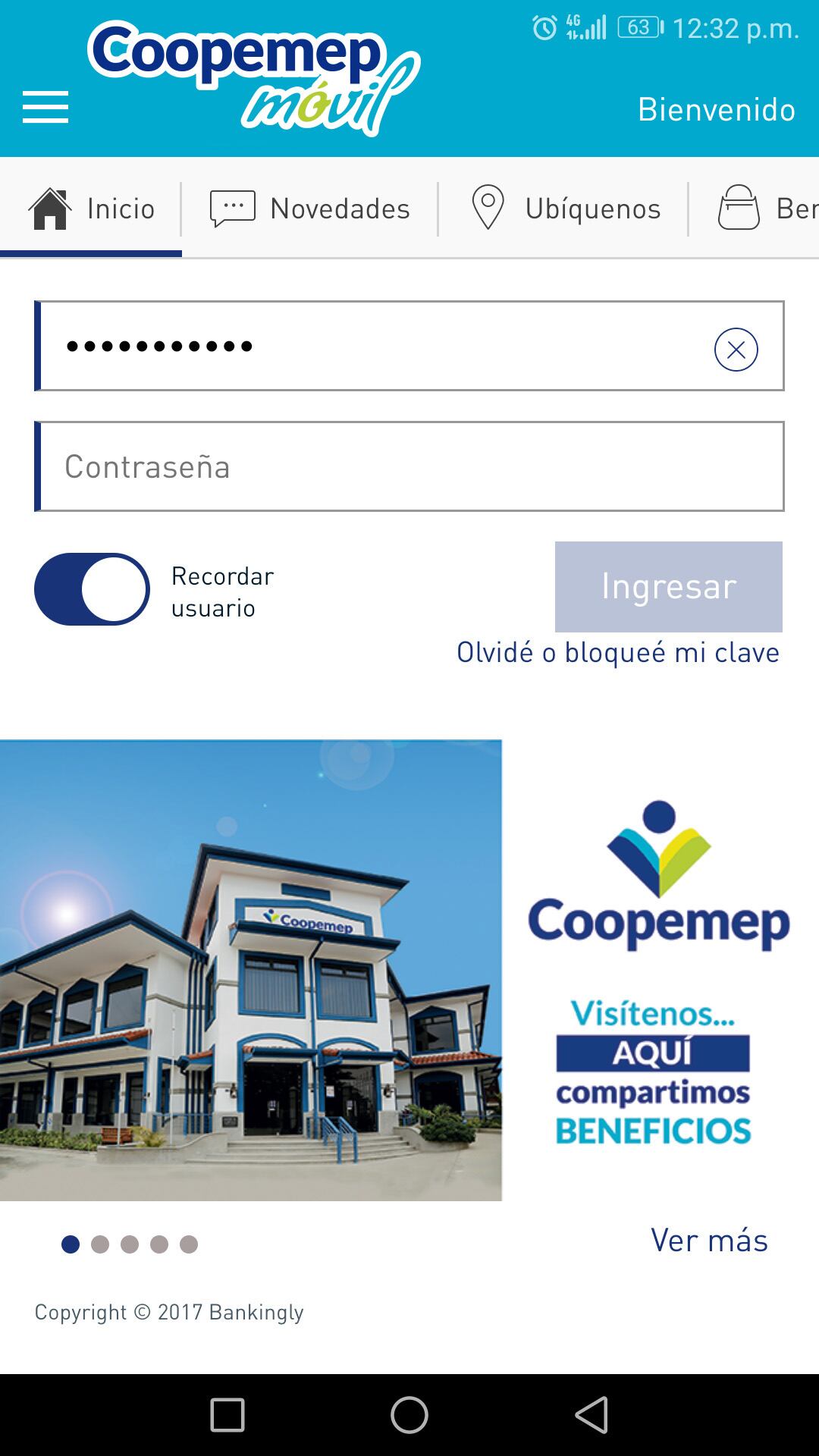Tap the Contraseña password field

[x=409, y=466]
